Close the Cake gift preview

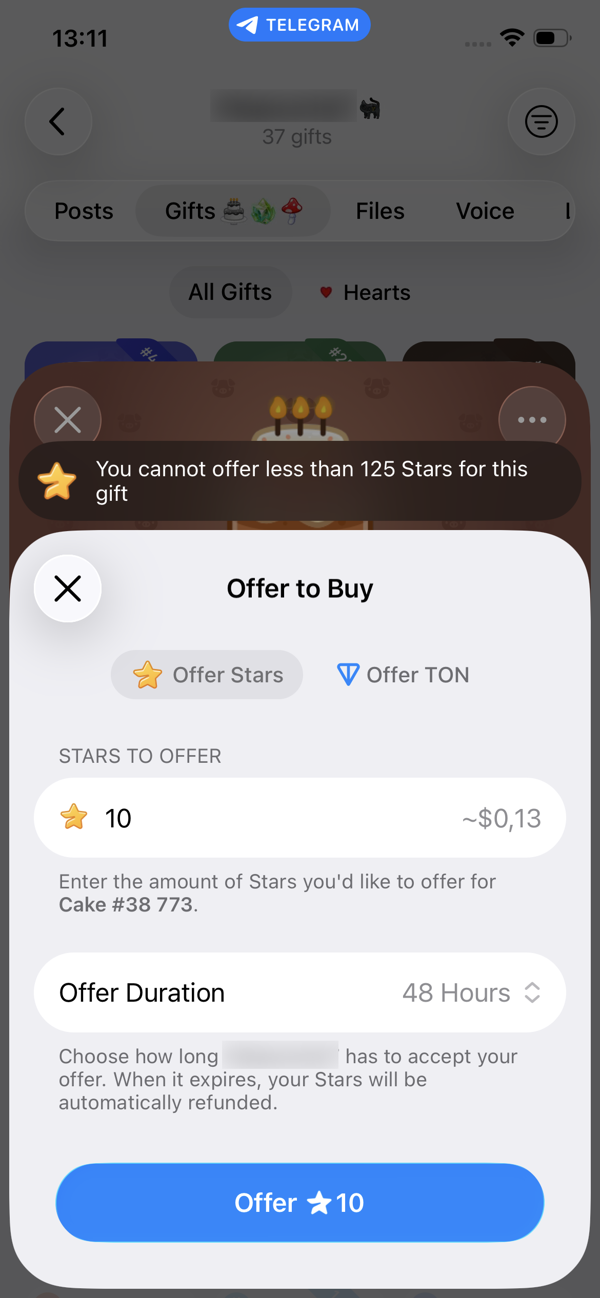click(x=68, y=420)
